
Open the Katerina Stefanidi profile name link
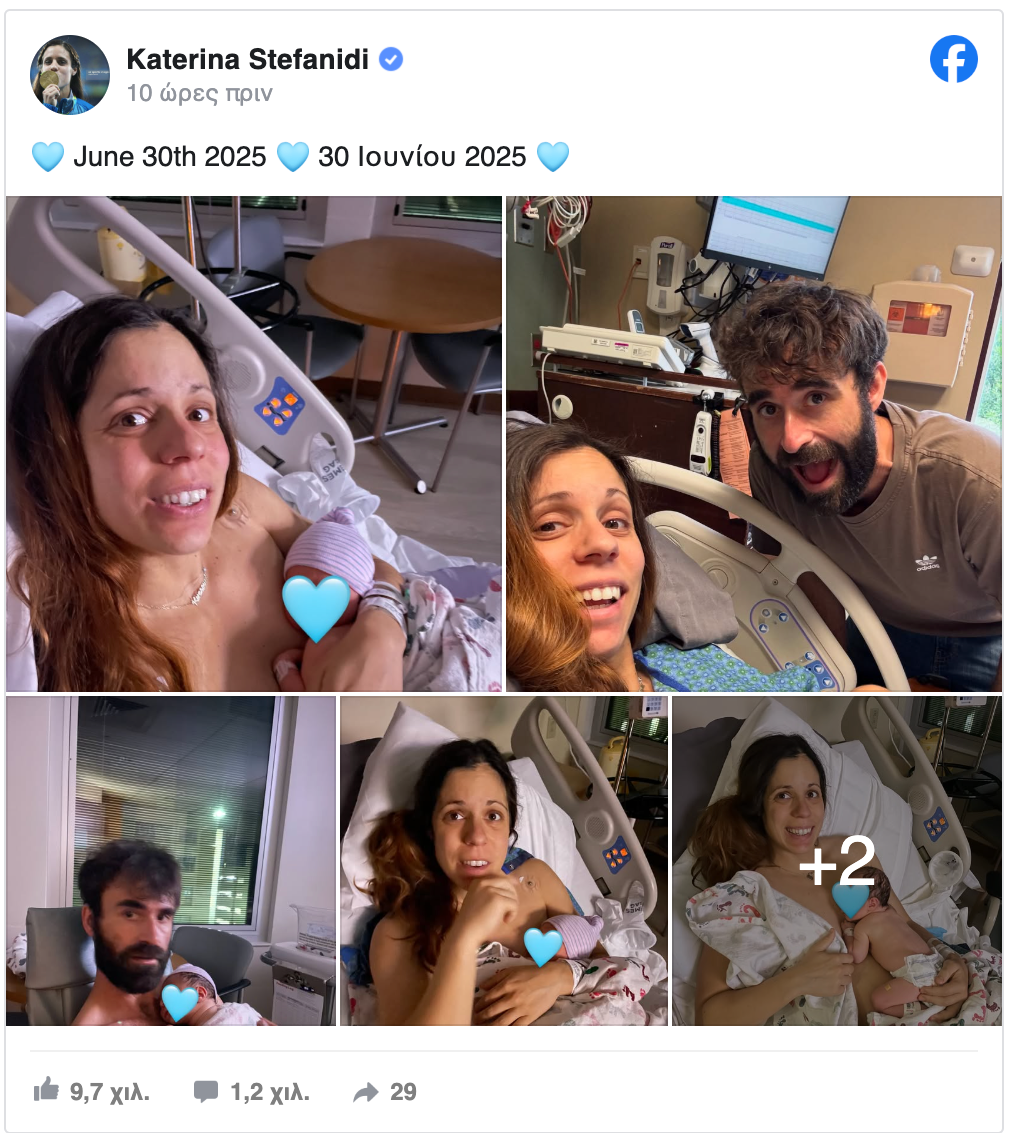point(247,60)
